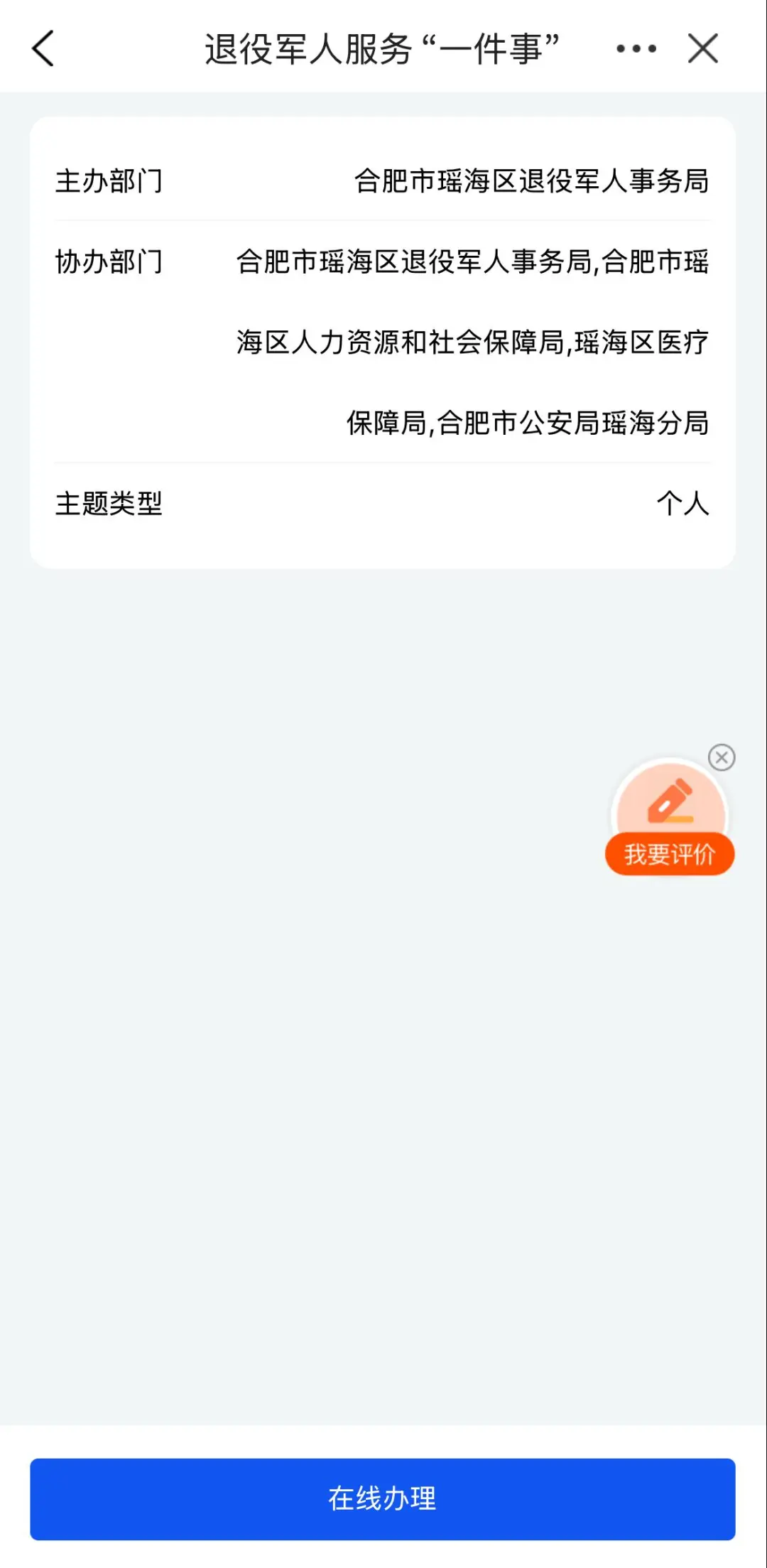Open the three-dot overflow menu
This screenshot has height=1568, width=767.
tap(636, 49)
